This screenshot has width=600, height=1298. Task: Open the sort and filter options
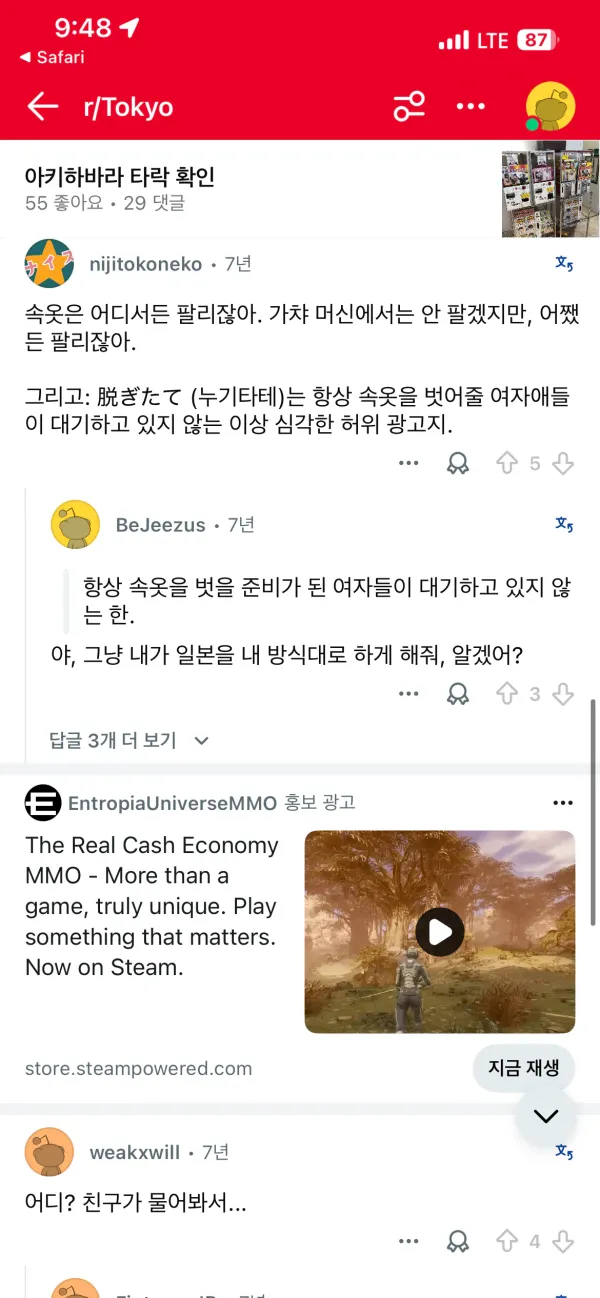tap(409, 107)
